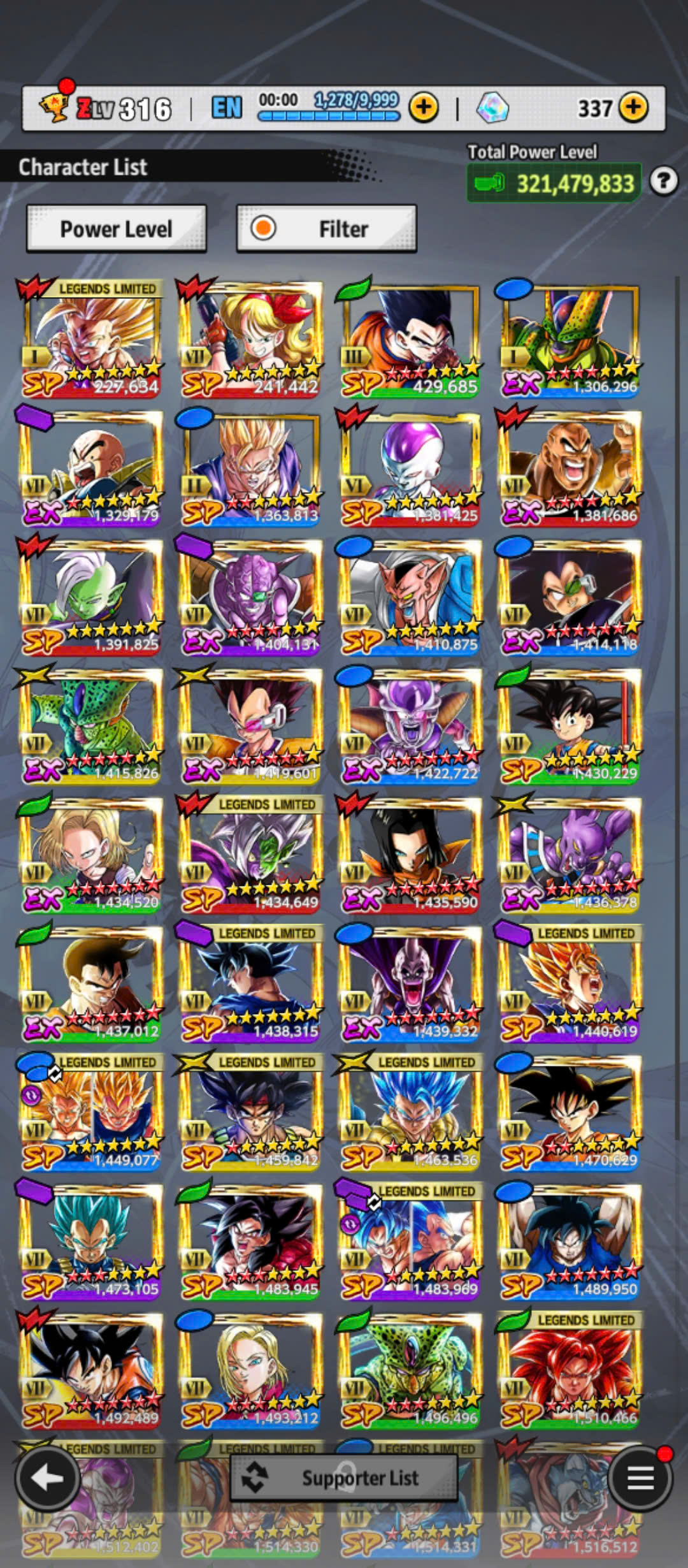Open character with power 1,430,229
The width and height of the screenshot is (688, 1568).
pyautogui.click(x=568, y=726)
